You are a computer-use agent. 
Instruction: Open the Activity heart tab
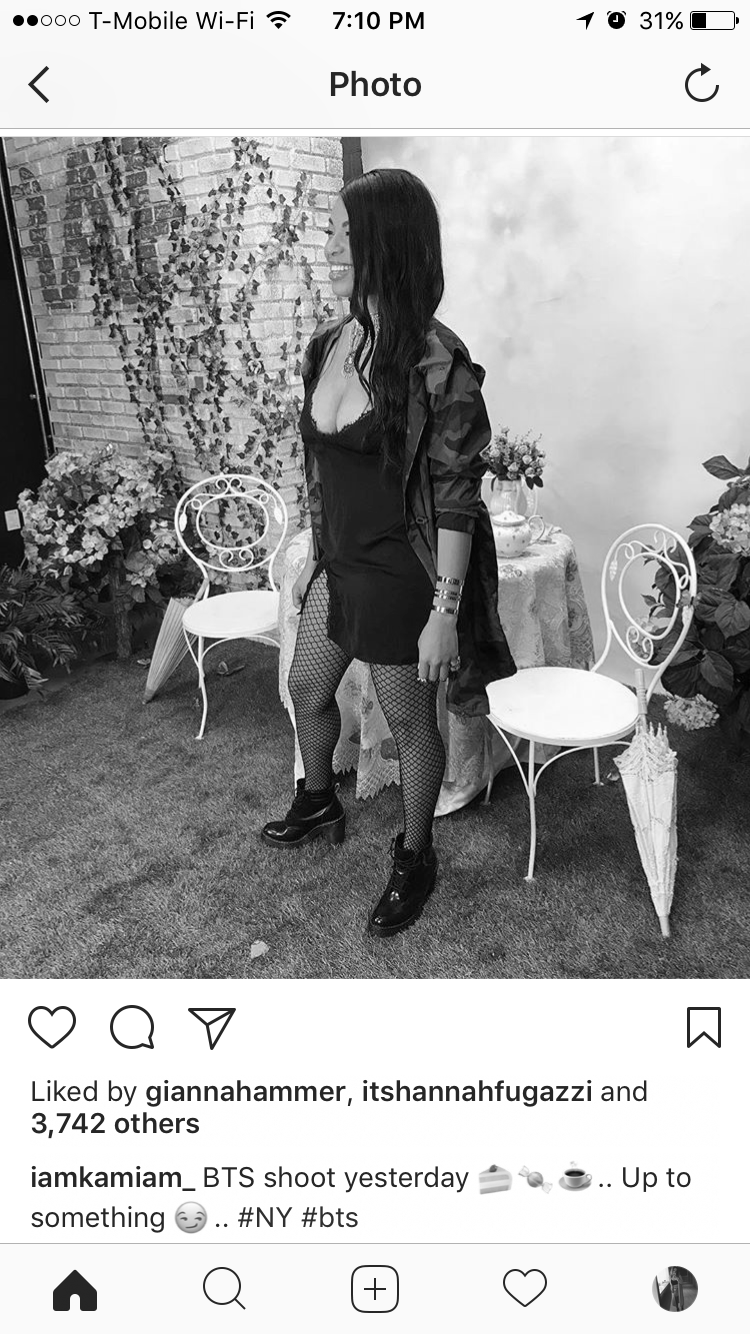tap(525, 1288)
